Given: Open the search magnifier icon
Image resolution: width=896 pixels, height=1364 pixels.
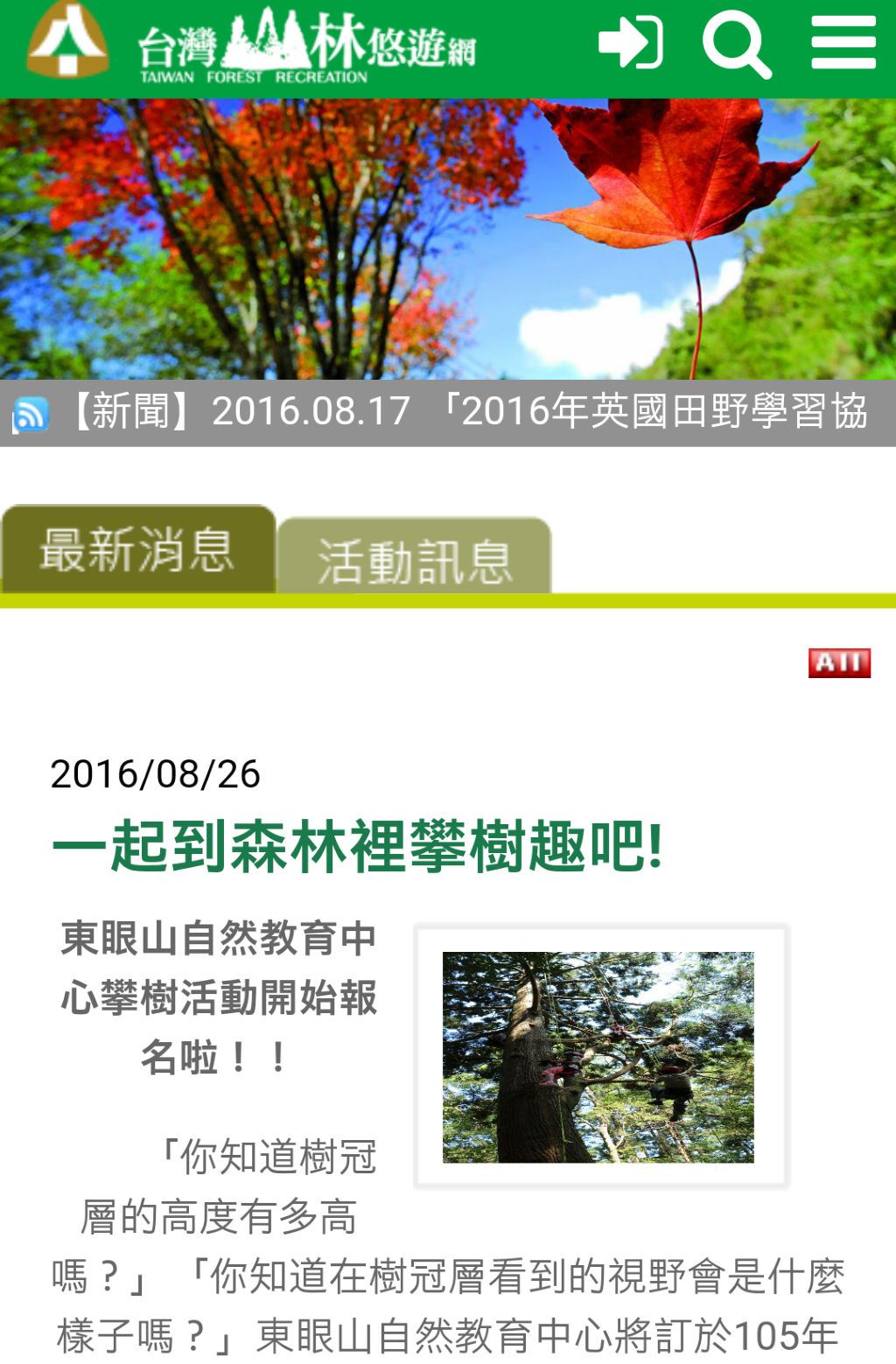Looking at the screenshot, I should 737,44.
